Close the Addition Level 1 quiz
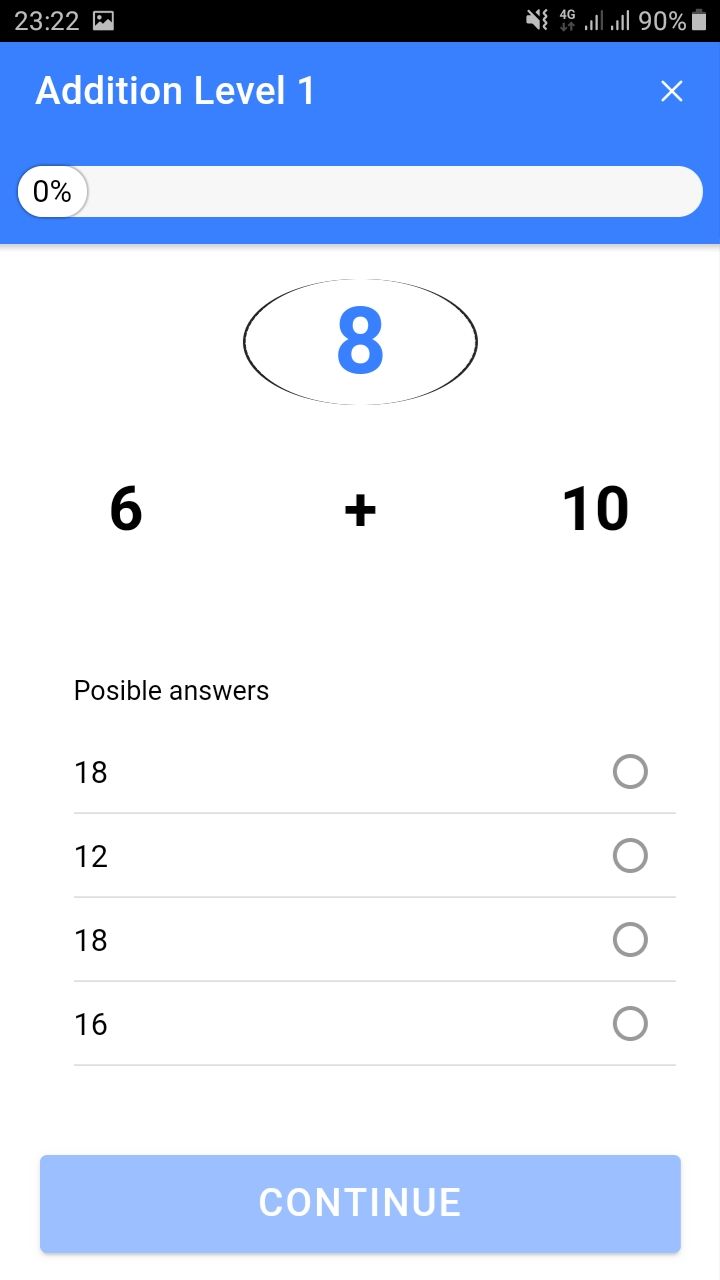720x1280 pixels. [x=671, y=92]
